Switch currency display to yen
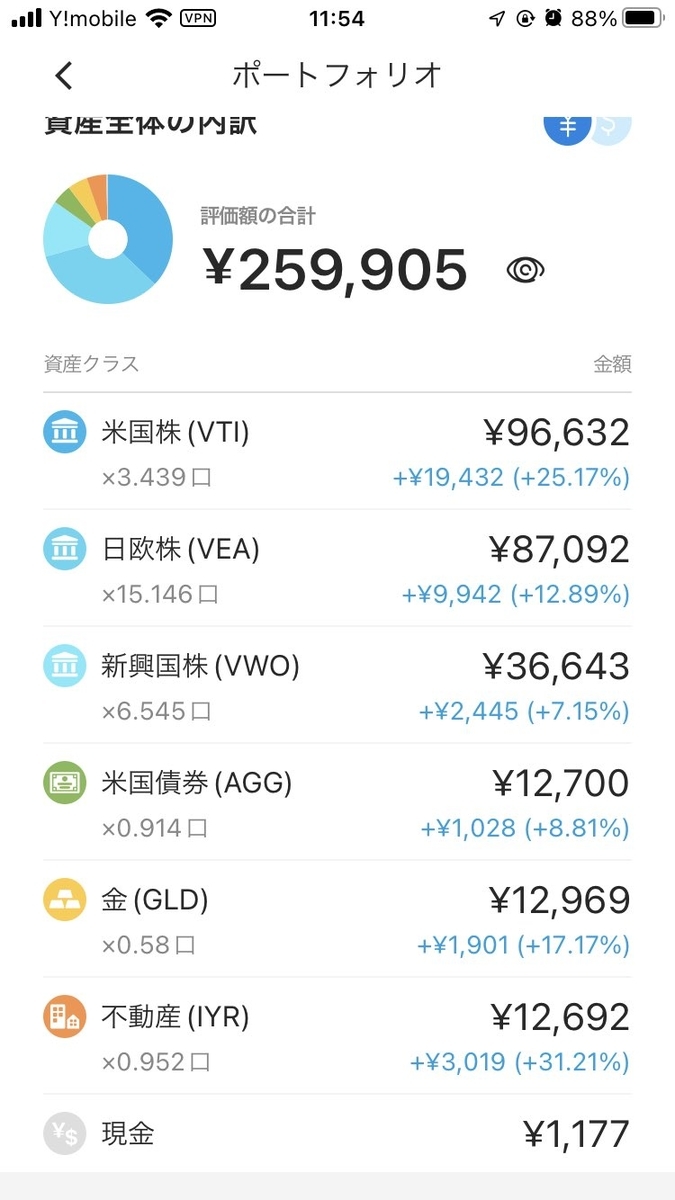This screenshot has width=675, height=1200. pyautogui.click(x=567, y=128)
